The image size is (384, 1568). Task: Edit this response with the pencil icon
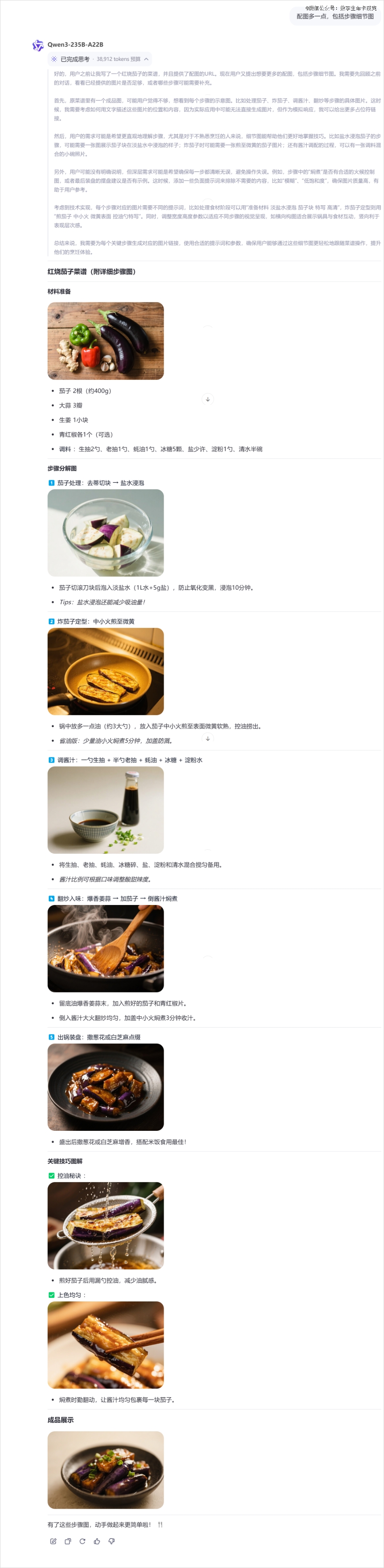(53, 1541)
